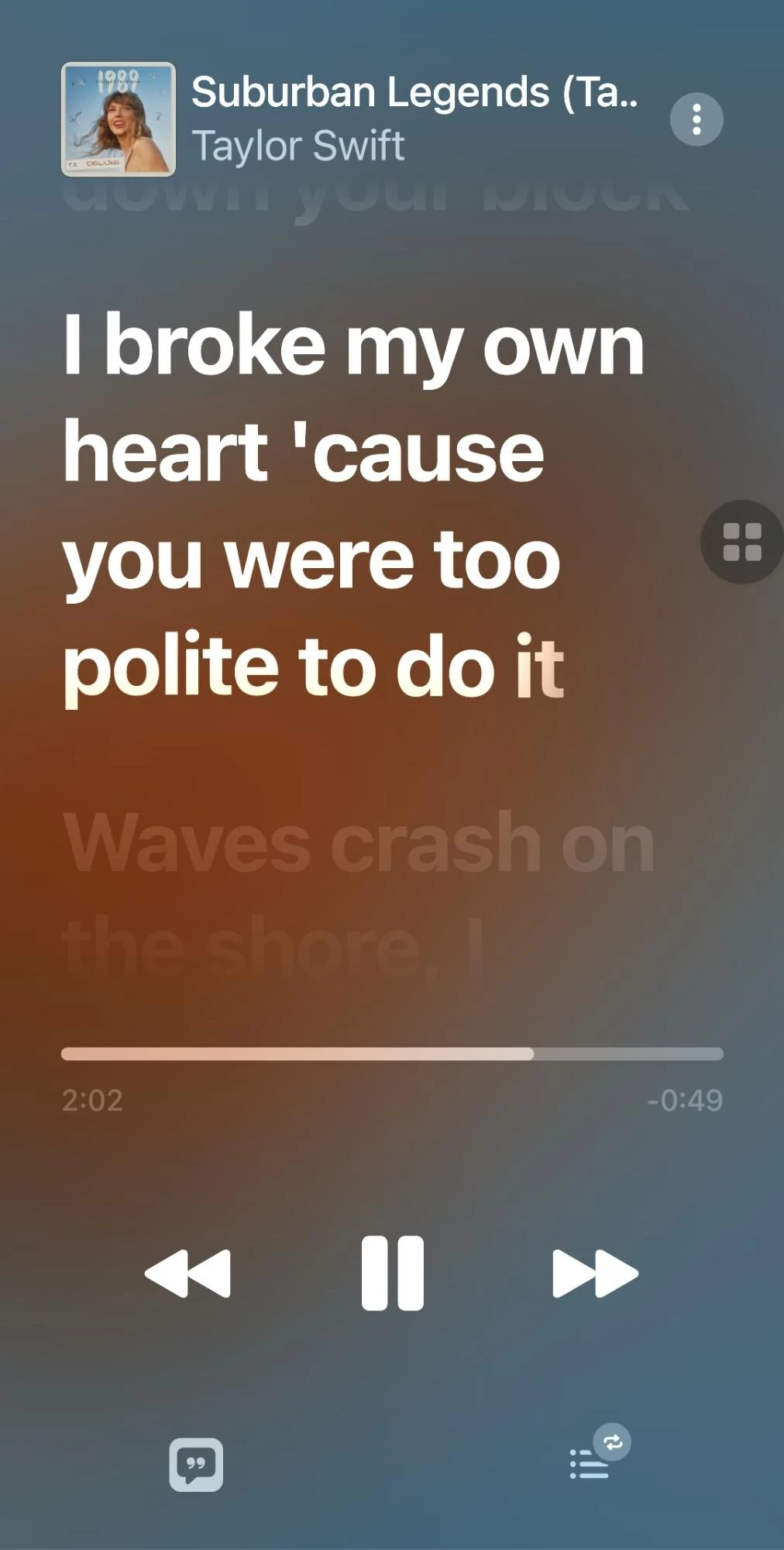Tap the 1989 album artwork thumbnail
Screen dimensions: 784x1550
point(118,119)
